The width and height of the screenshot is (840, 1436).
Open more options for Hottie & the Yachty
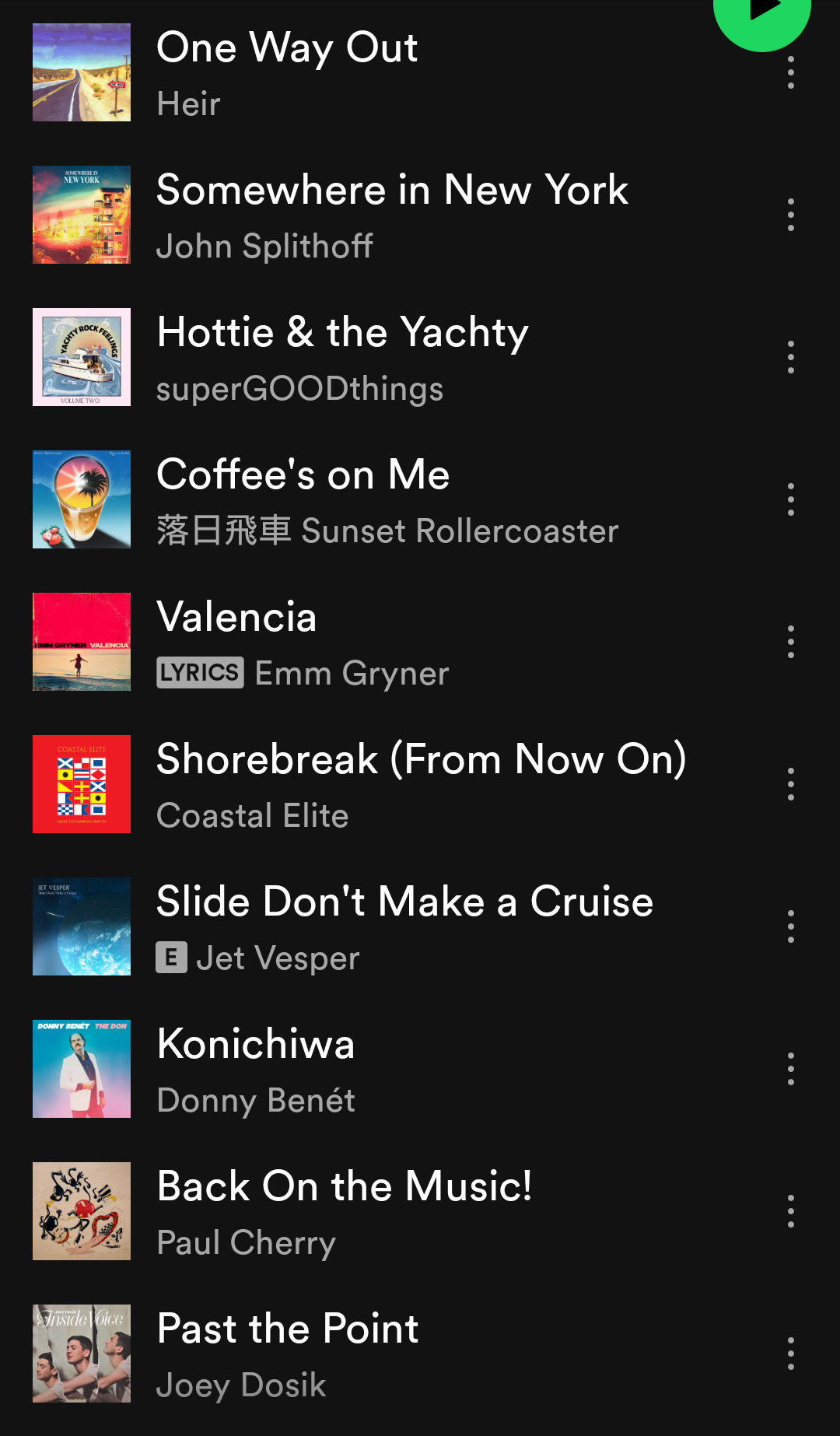pyautogui.click(x=790, y=357)
